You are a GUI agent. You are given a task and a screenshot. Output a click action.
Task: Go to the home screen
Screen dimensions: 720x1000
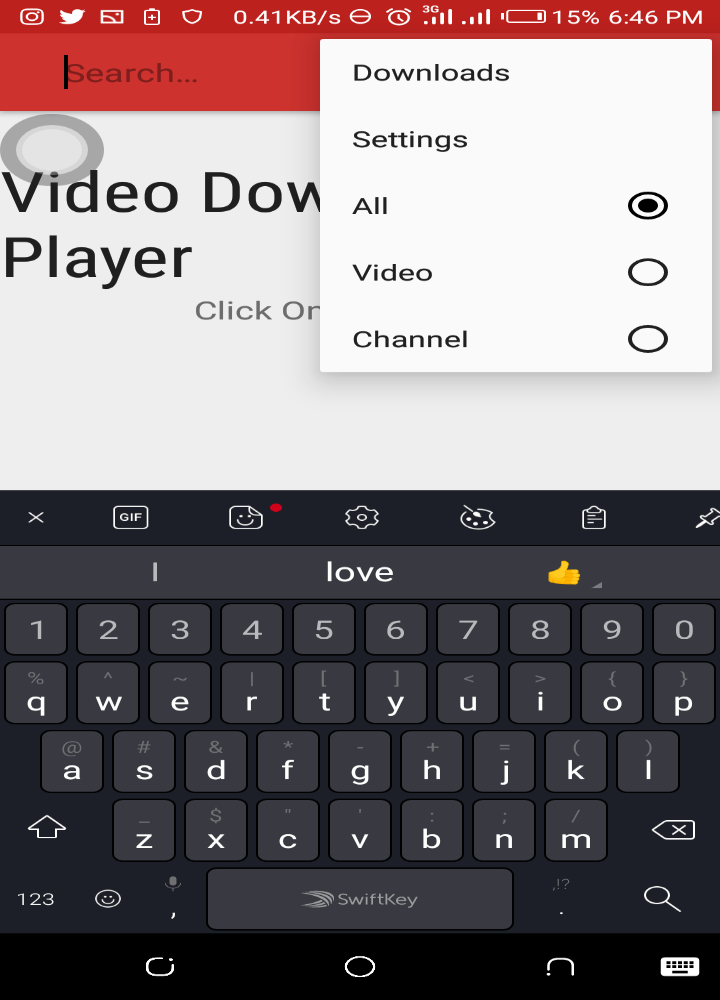pyautogui.click(x=359, y=966)
